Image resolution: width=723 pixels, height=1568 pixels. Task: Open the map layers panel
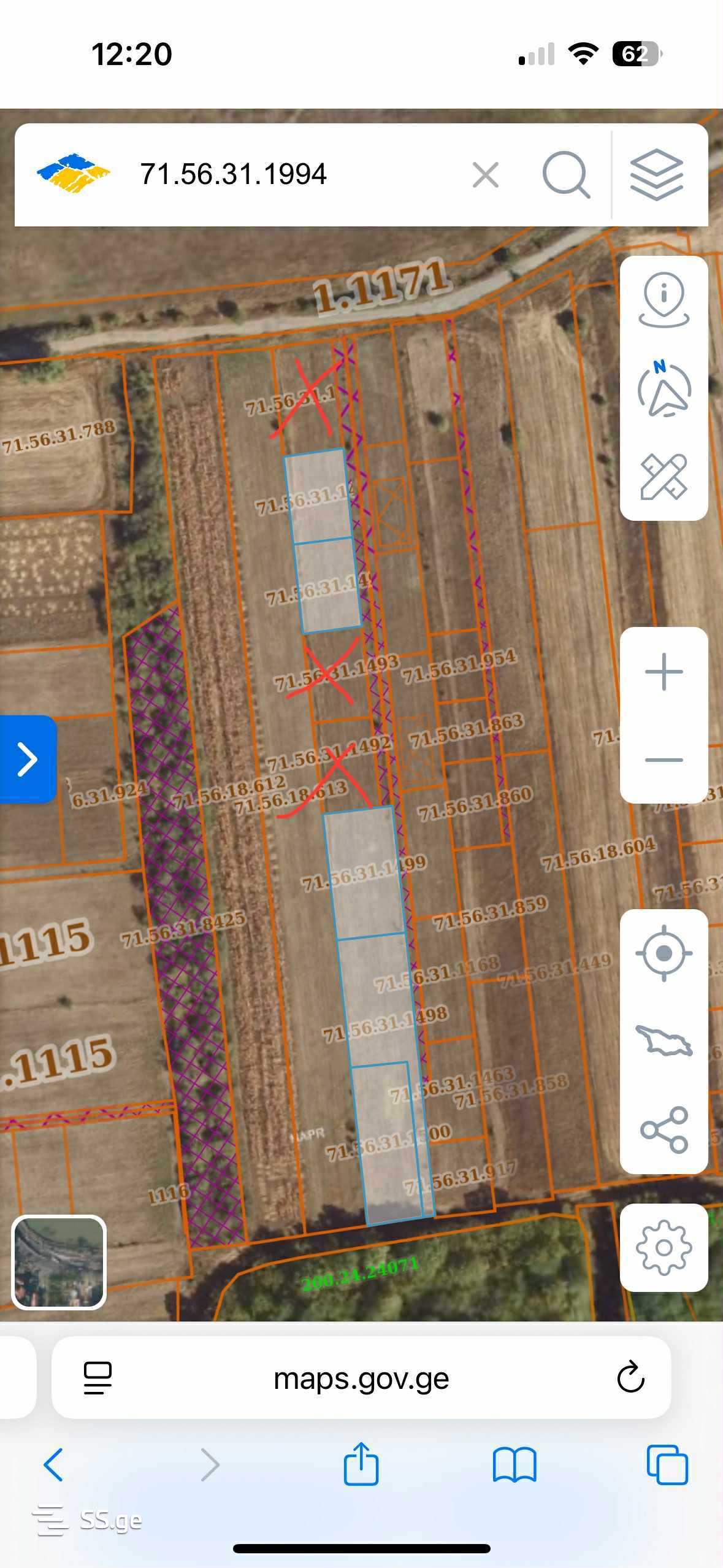click(x=656, y=175)
